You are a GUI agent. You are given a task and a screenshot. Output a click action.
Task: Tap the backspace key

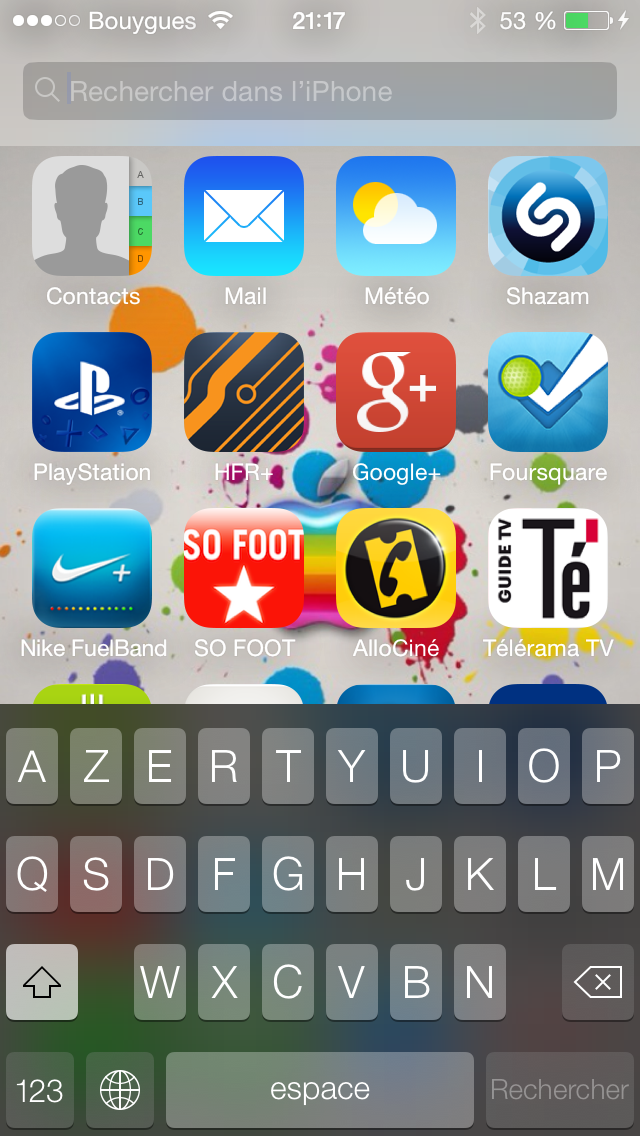click(x=598, y=982)
